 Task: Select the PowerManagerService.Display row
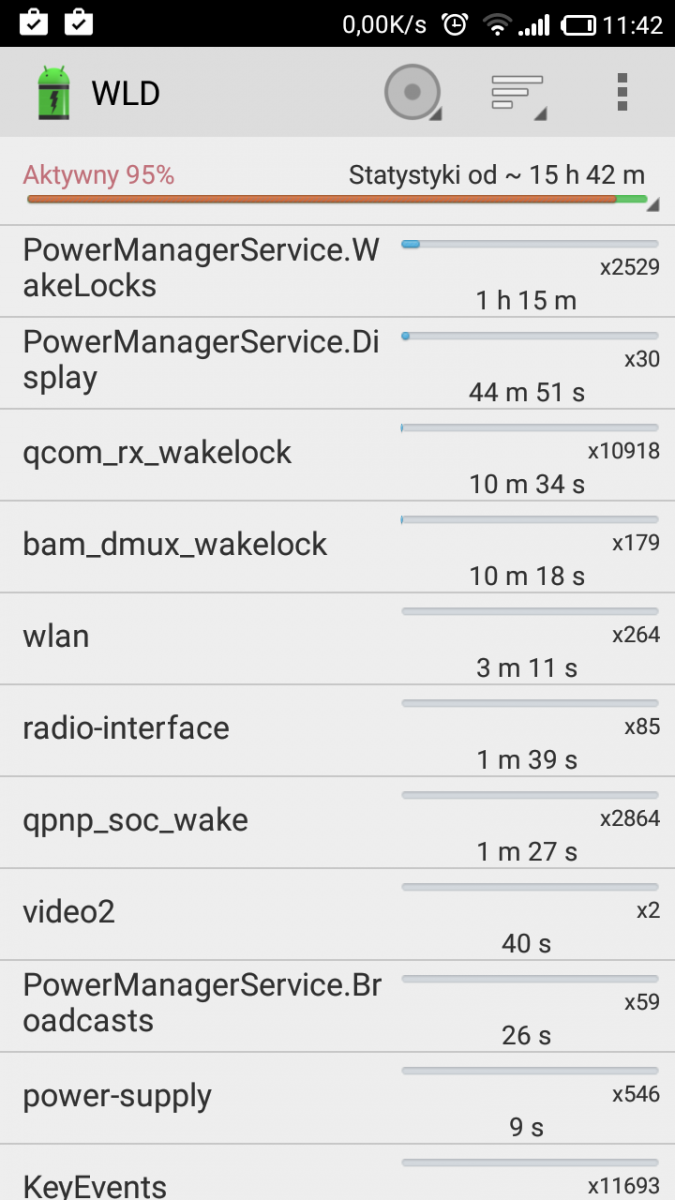tap(337, 363)
